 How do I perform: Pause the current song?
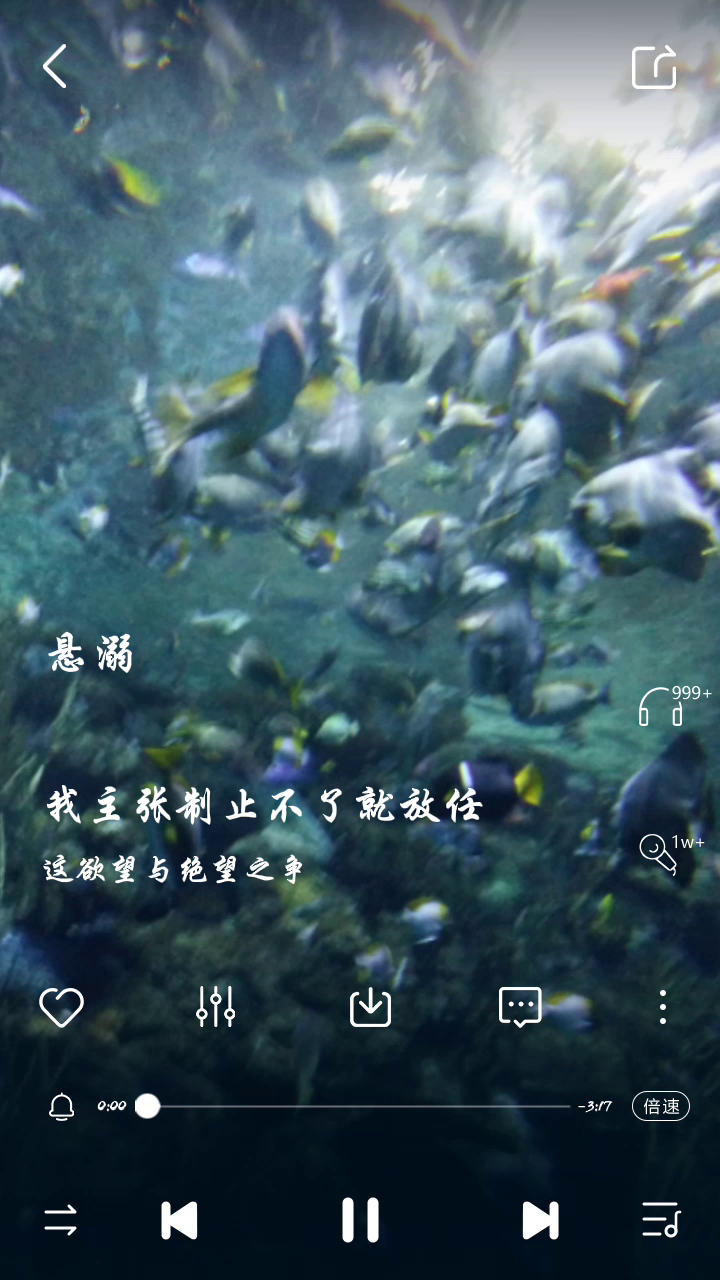(x=360, y=1220)
